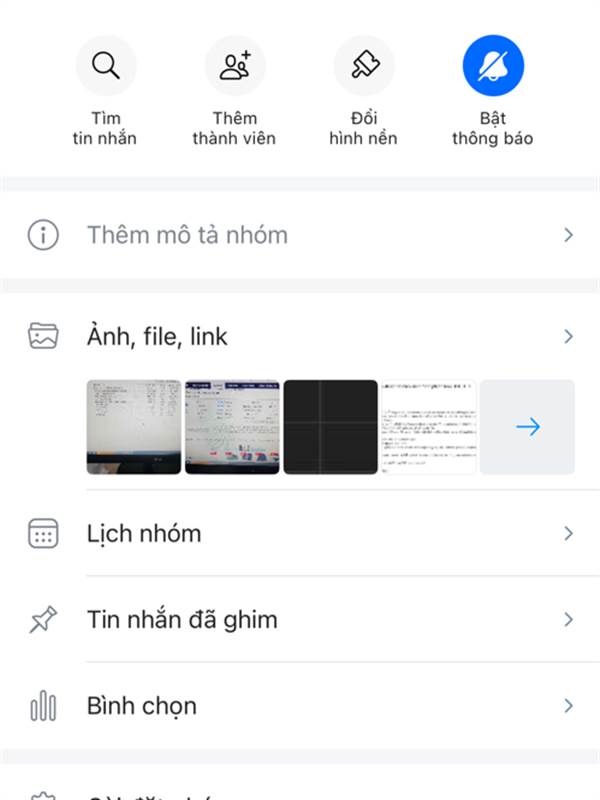Tap the arrow tile to see all media
Screen dimensions: 600x800
pyautogui.click(x=527, y=427)
